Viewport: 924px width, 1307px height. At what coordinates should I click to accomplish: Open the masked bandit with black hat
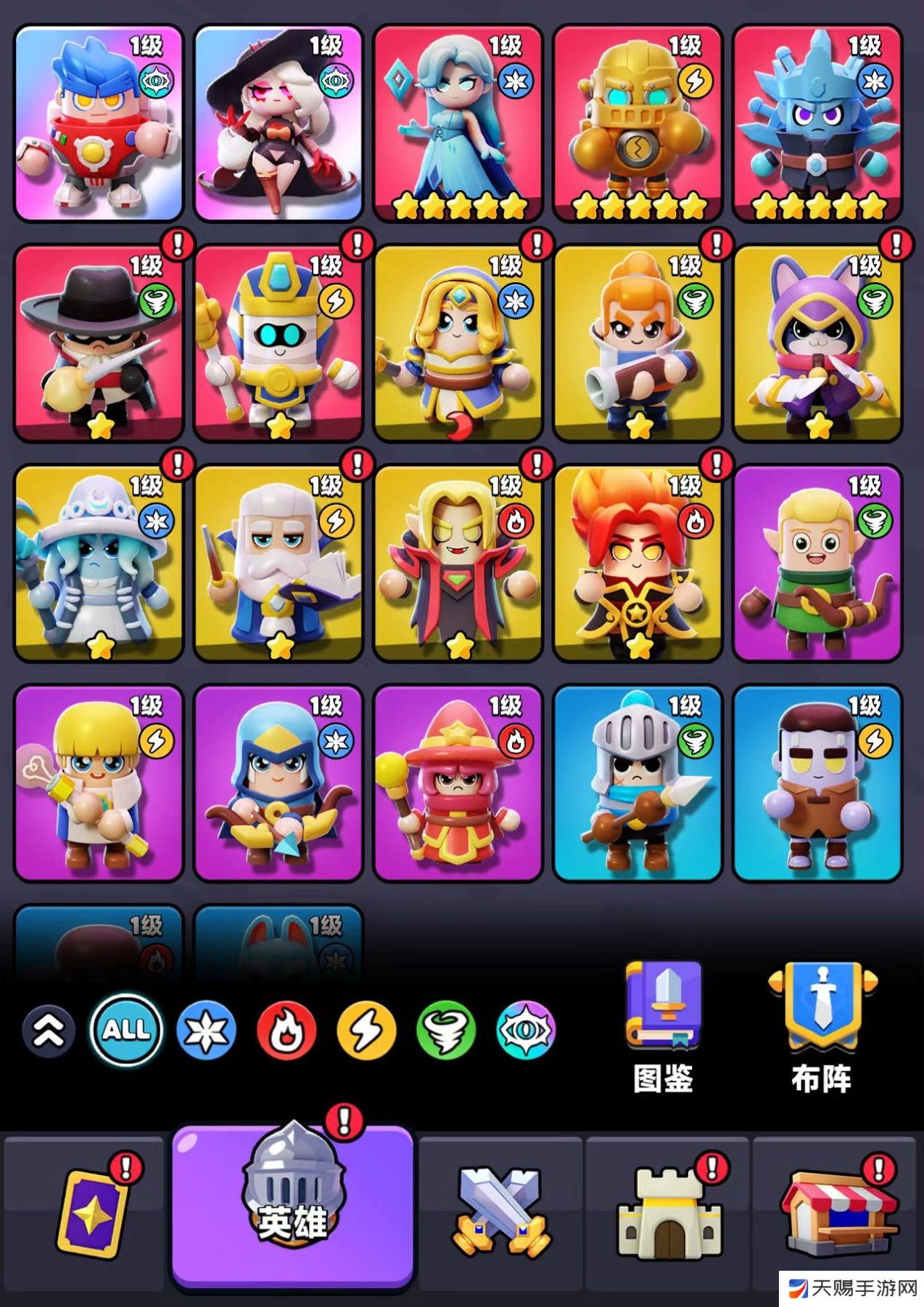[x=99, y=344]
